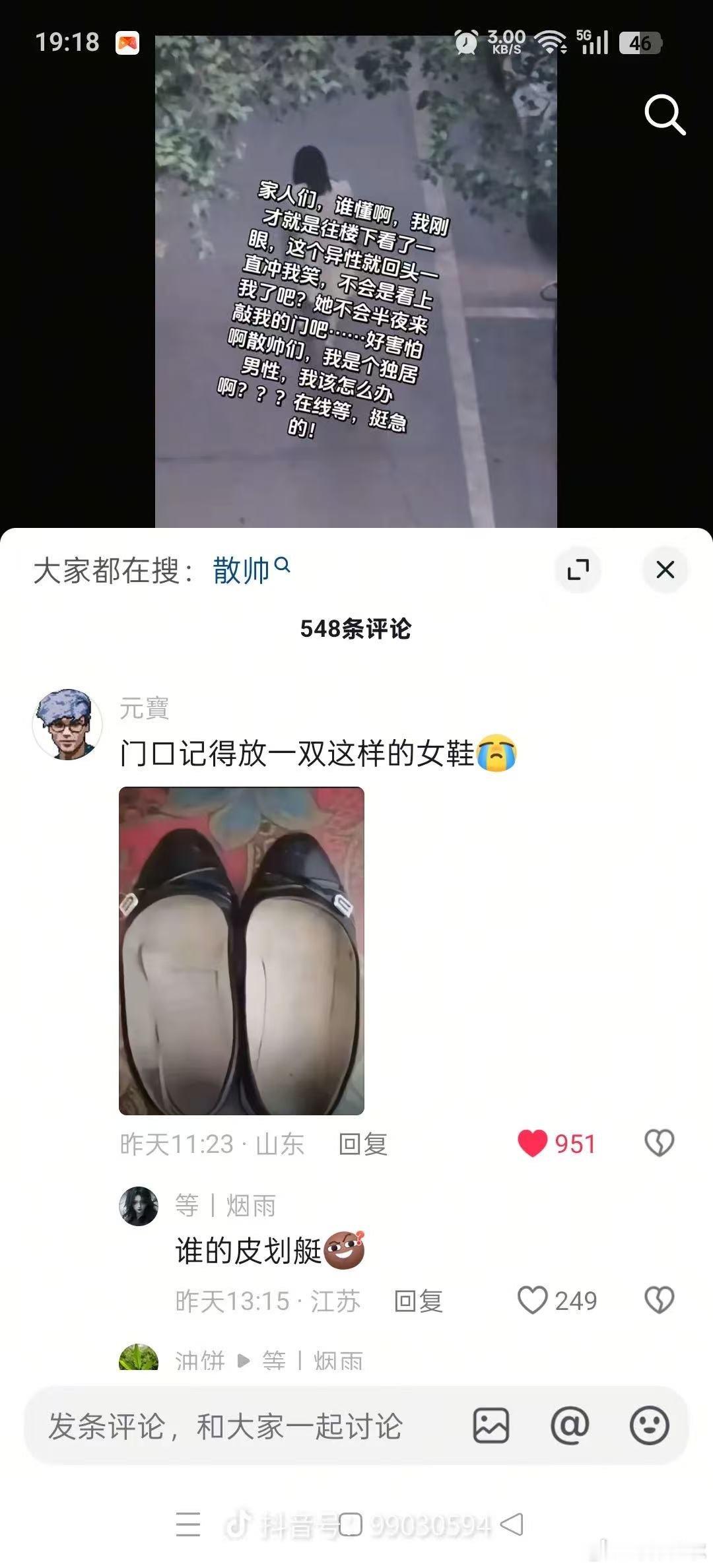713x1568 pixels.
Task: Open the emoji picker
Action: click(650, 1425)
